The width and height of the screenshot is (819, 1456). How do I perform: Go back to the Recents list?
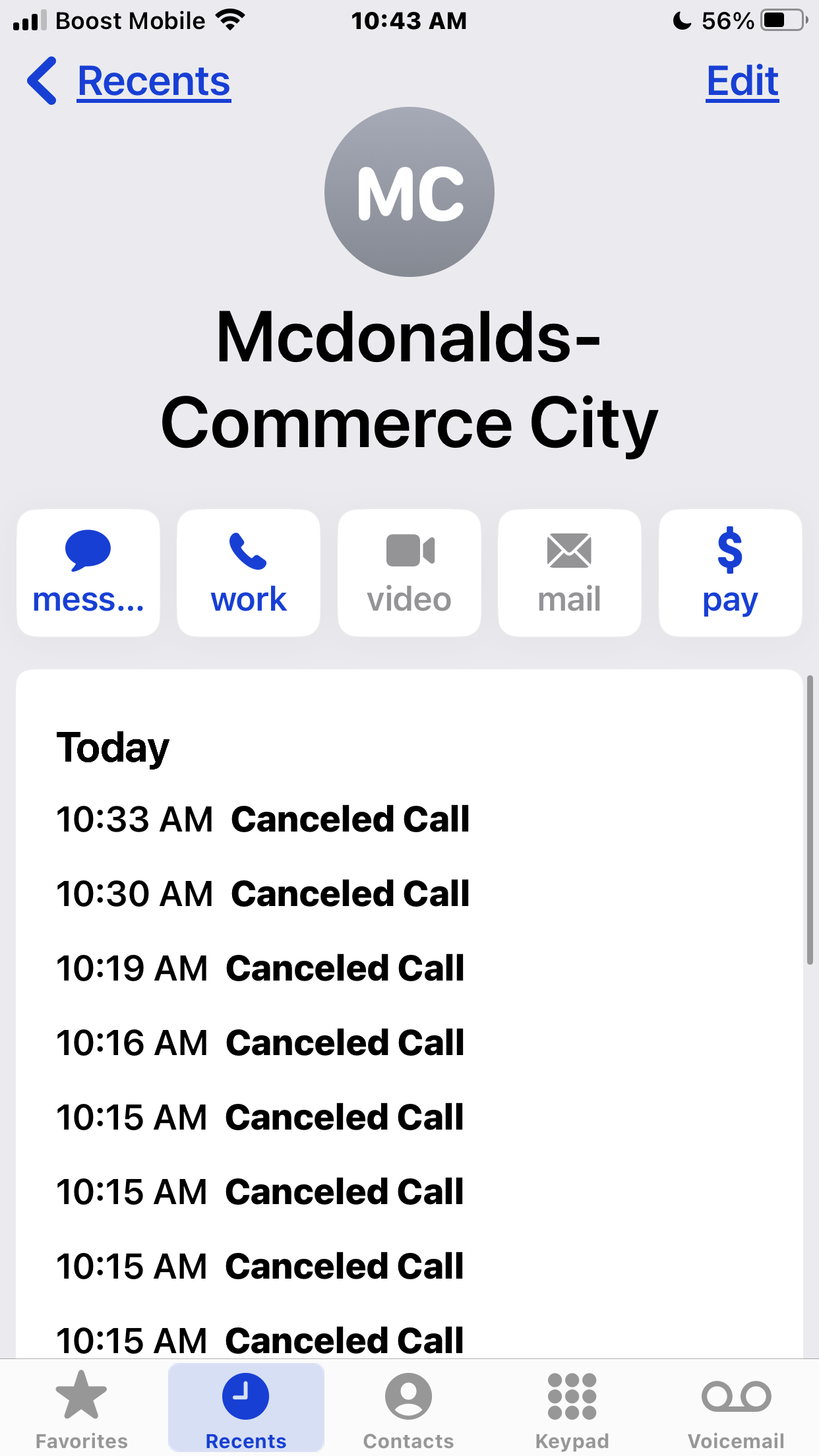(x=129, y=81)
